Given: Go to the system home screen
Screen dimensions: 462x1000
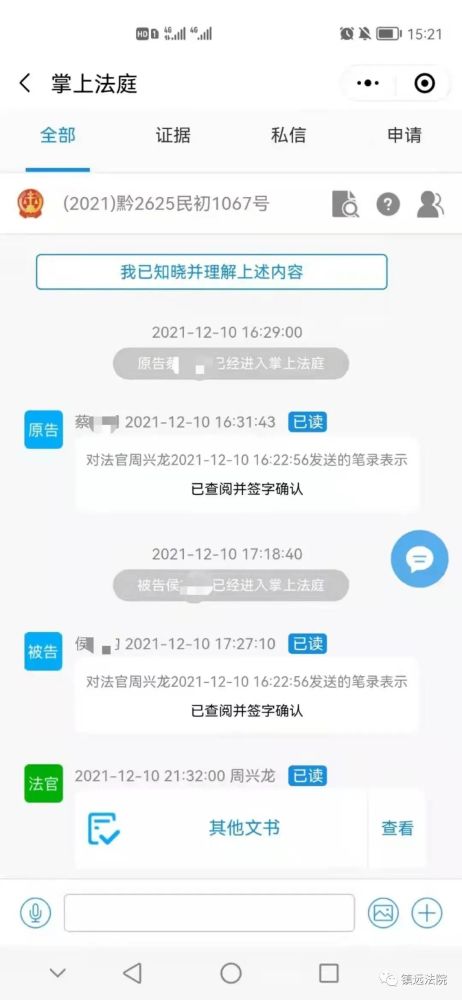Looking at the screenshot, I should coord(231,973).
